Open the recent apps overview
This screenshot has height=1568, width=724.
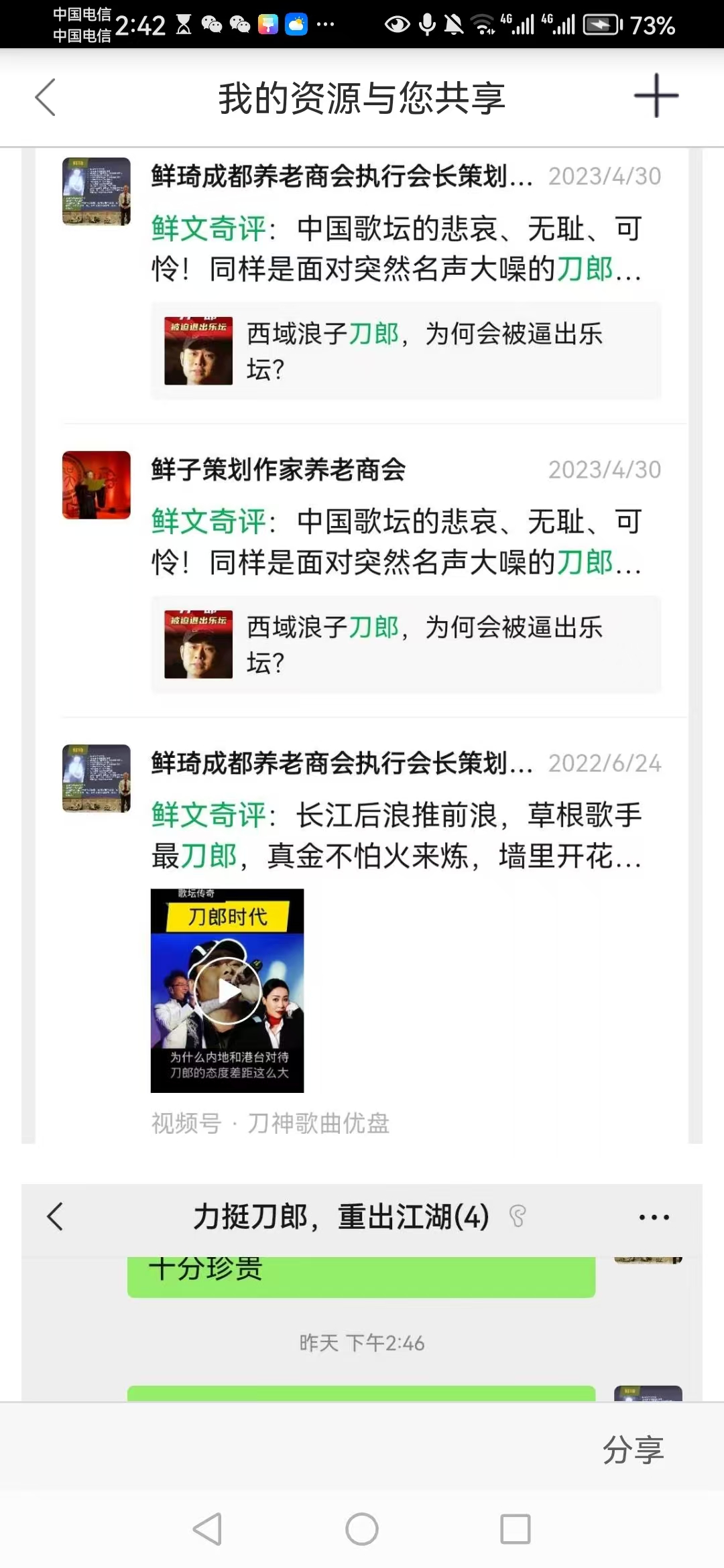pyautogui.click(x=515, y=1529)
